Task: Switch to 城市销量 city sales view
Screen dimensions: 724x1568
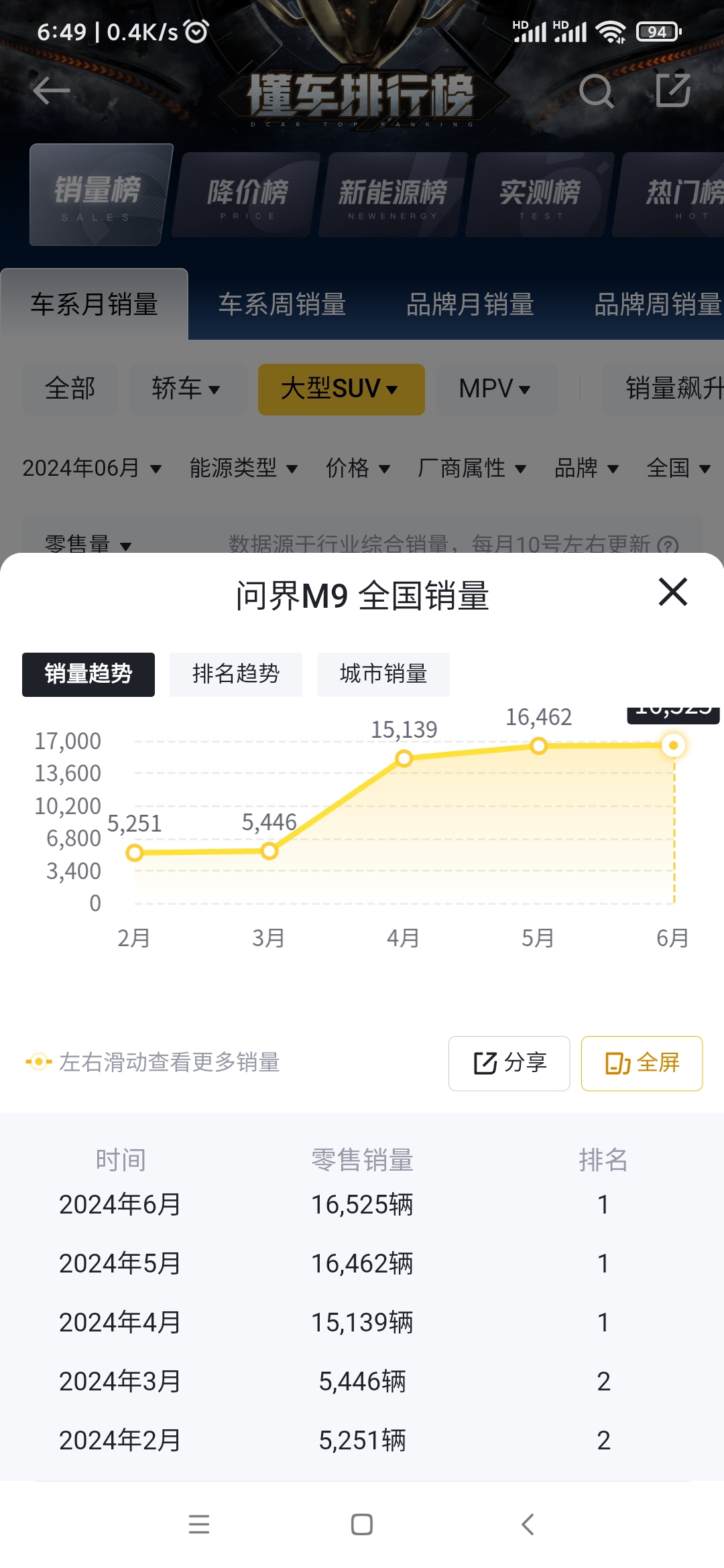Action: tap(383, 675)
